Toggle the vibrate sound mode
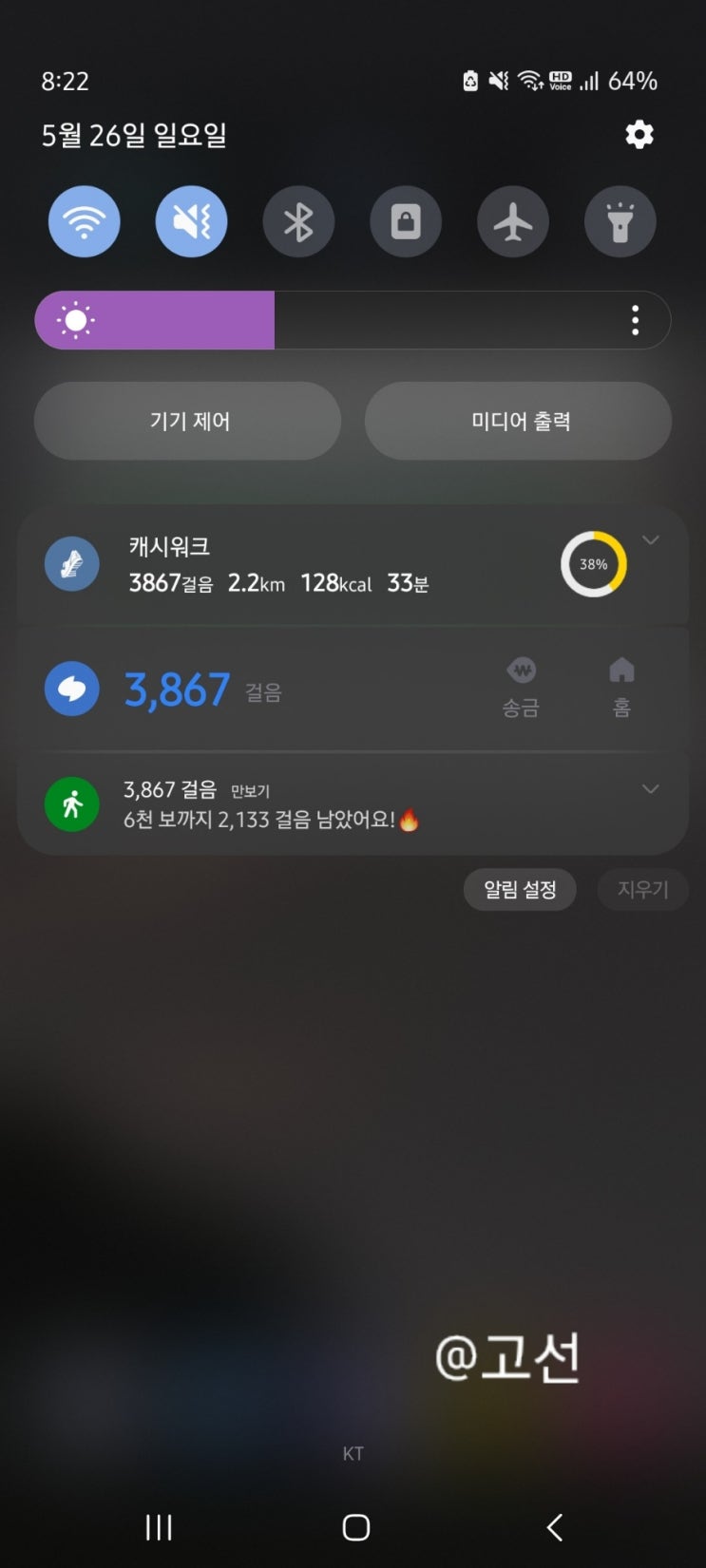Viewport: 706px width, 1568px height. click(x=191, y=222)
